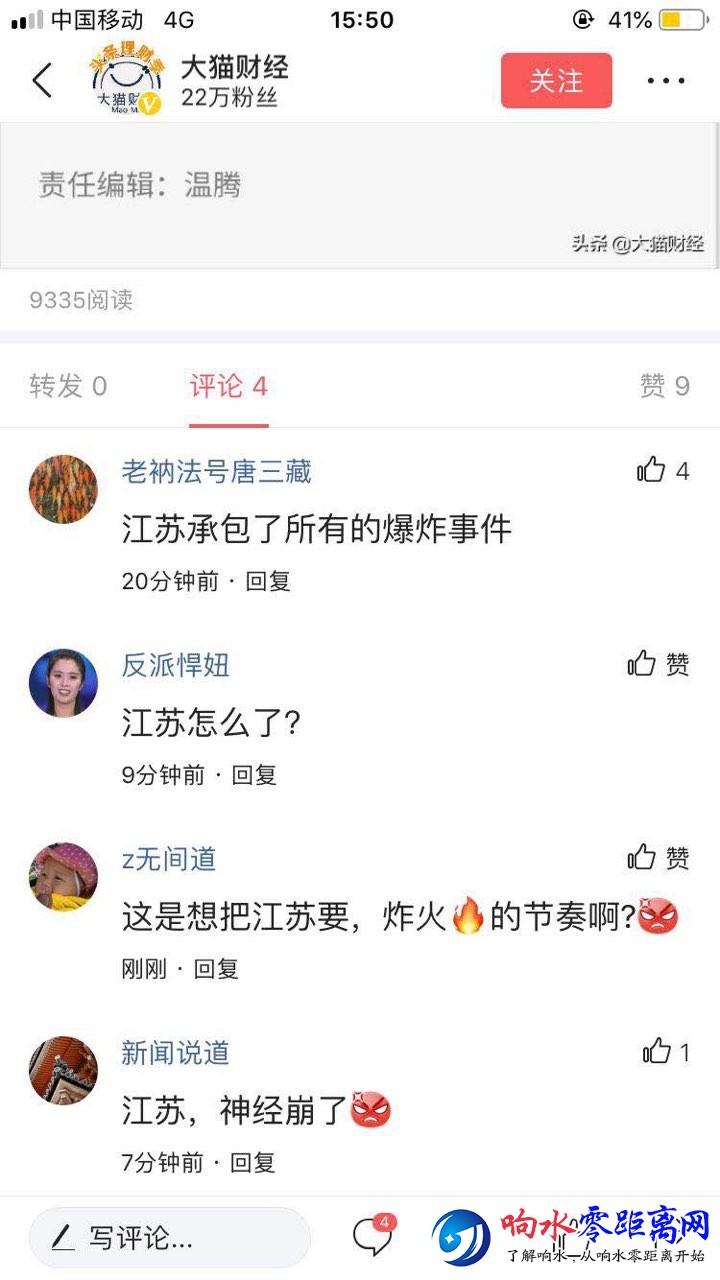Follow 大猫财经 with the 关注 button

(x=556, y=80)
